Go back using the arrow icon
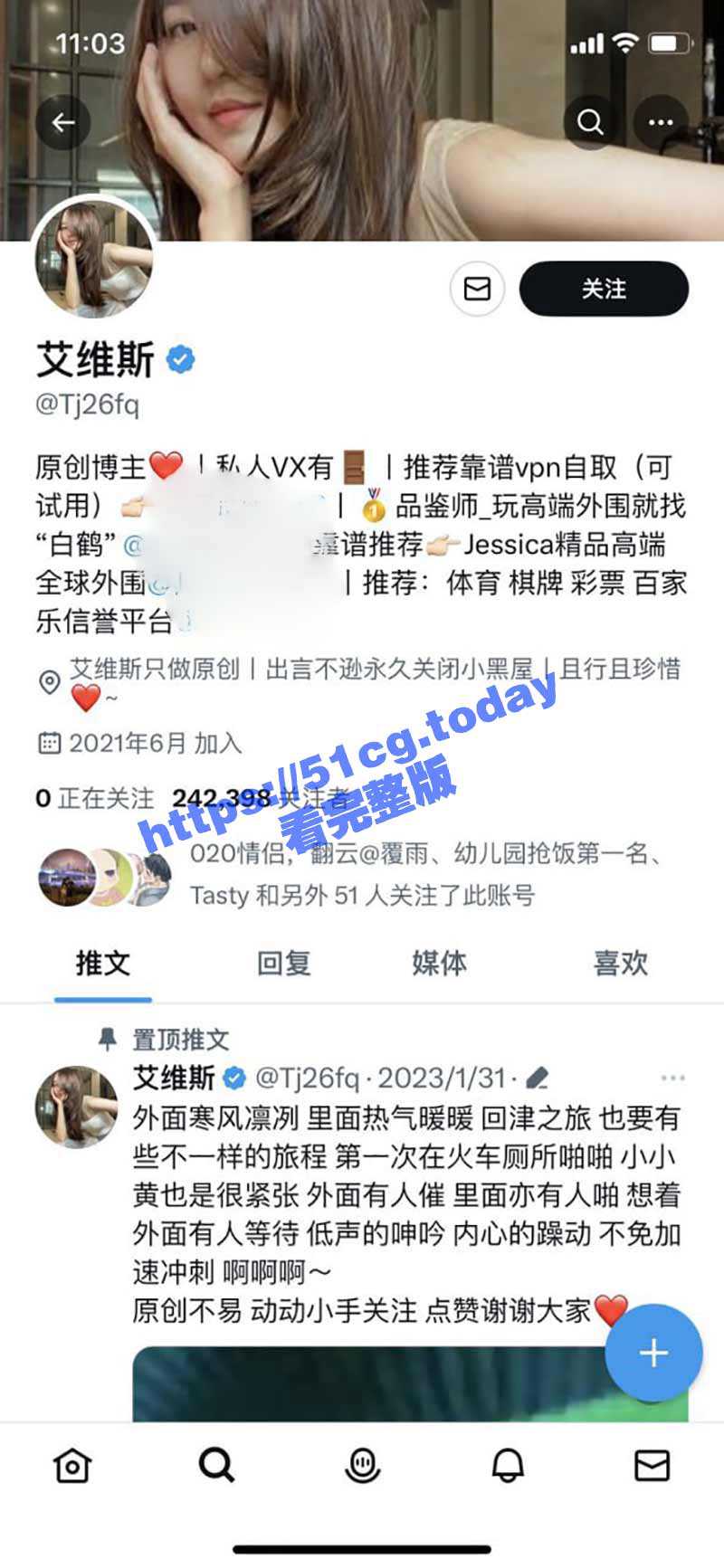Image resolution: width=724 pixels, height=1568 pixels. pos(63,122)
